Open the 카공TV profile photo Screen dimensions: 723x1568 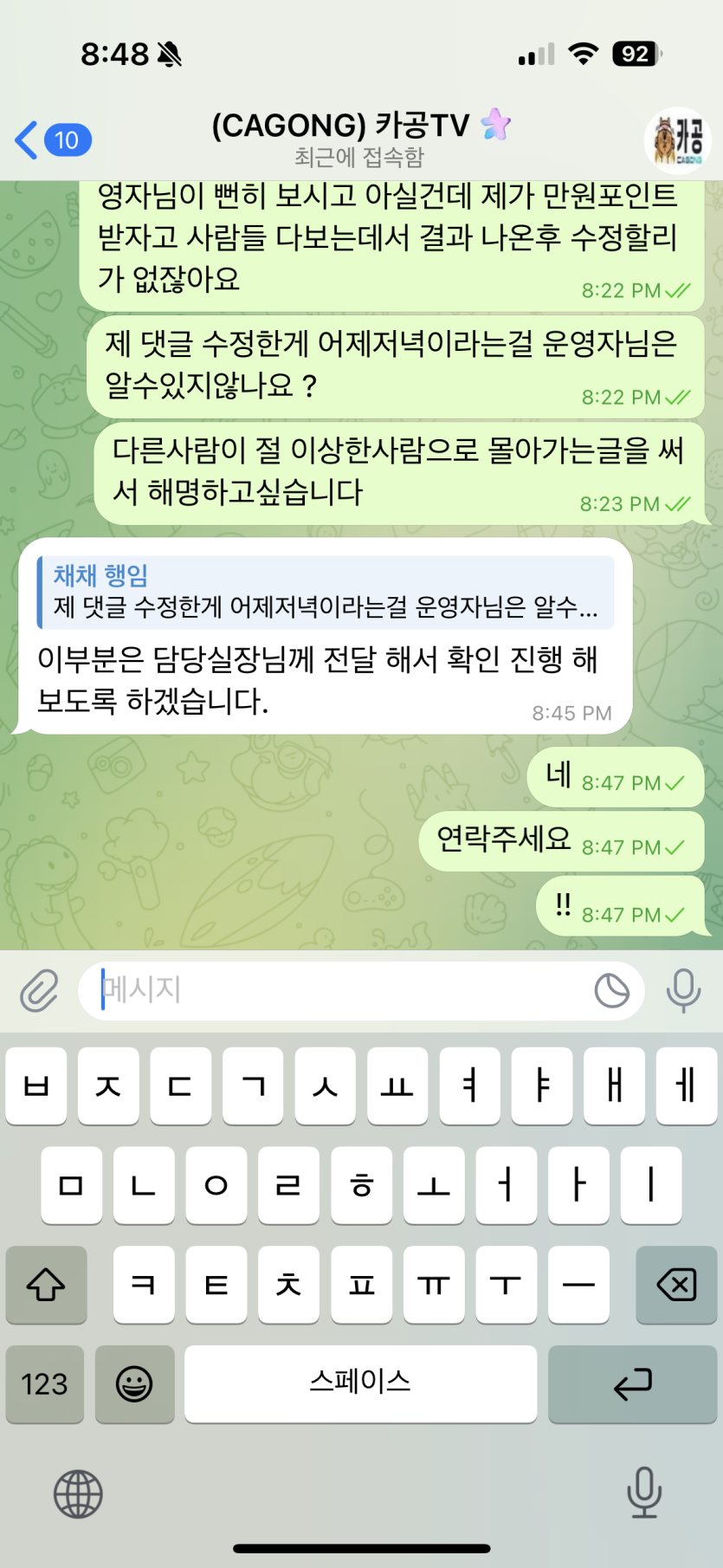(677, 139)
